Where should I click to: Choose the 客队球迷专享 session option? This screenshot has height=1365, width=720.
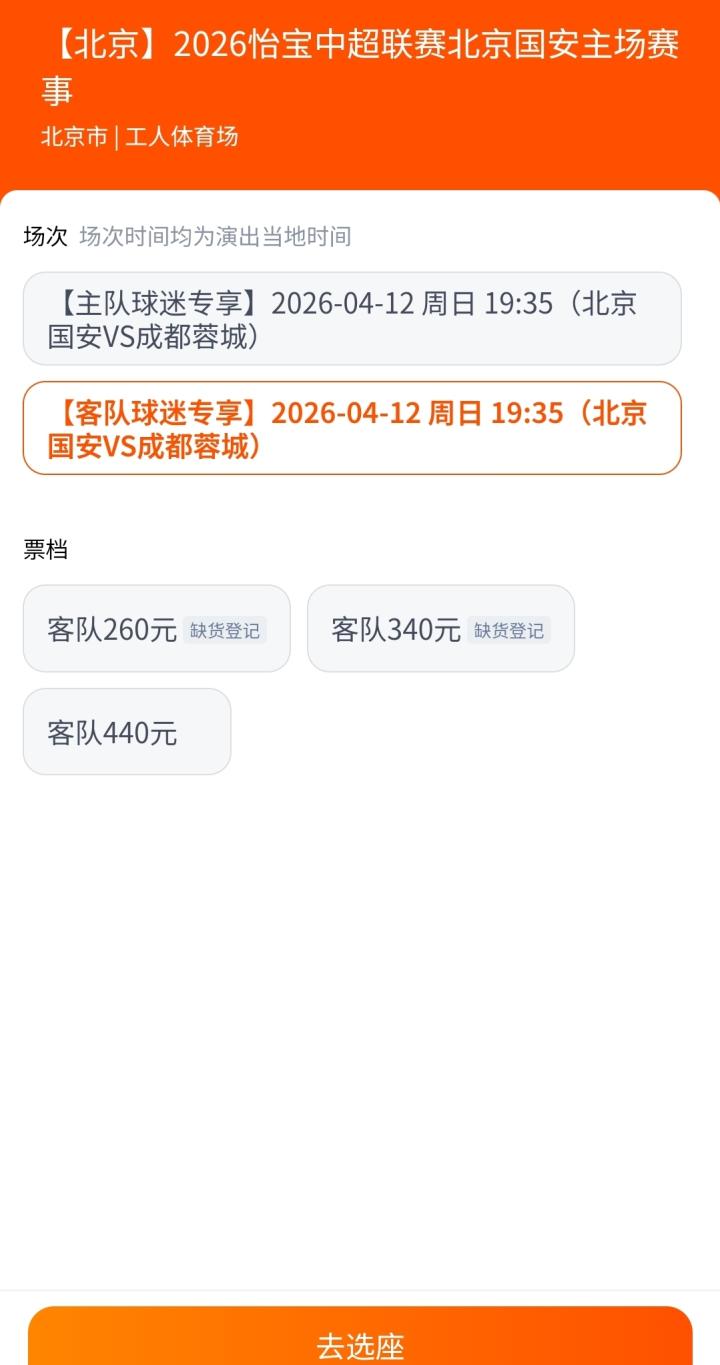pos(352,428)
